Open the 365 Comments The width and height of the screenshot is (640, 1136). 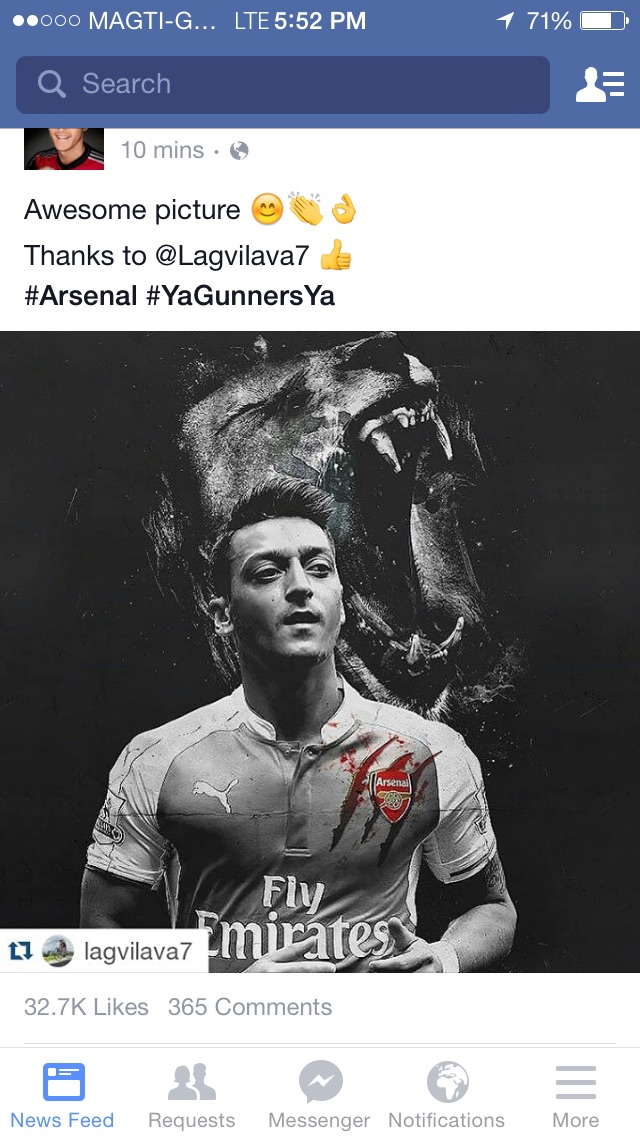pyautogui.click(x=250, y=1007)
